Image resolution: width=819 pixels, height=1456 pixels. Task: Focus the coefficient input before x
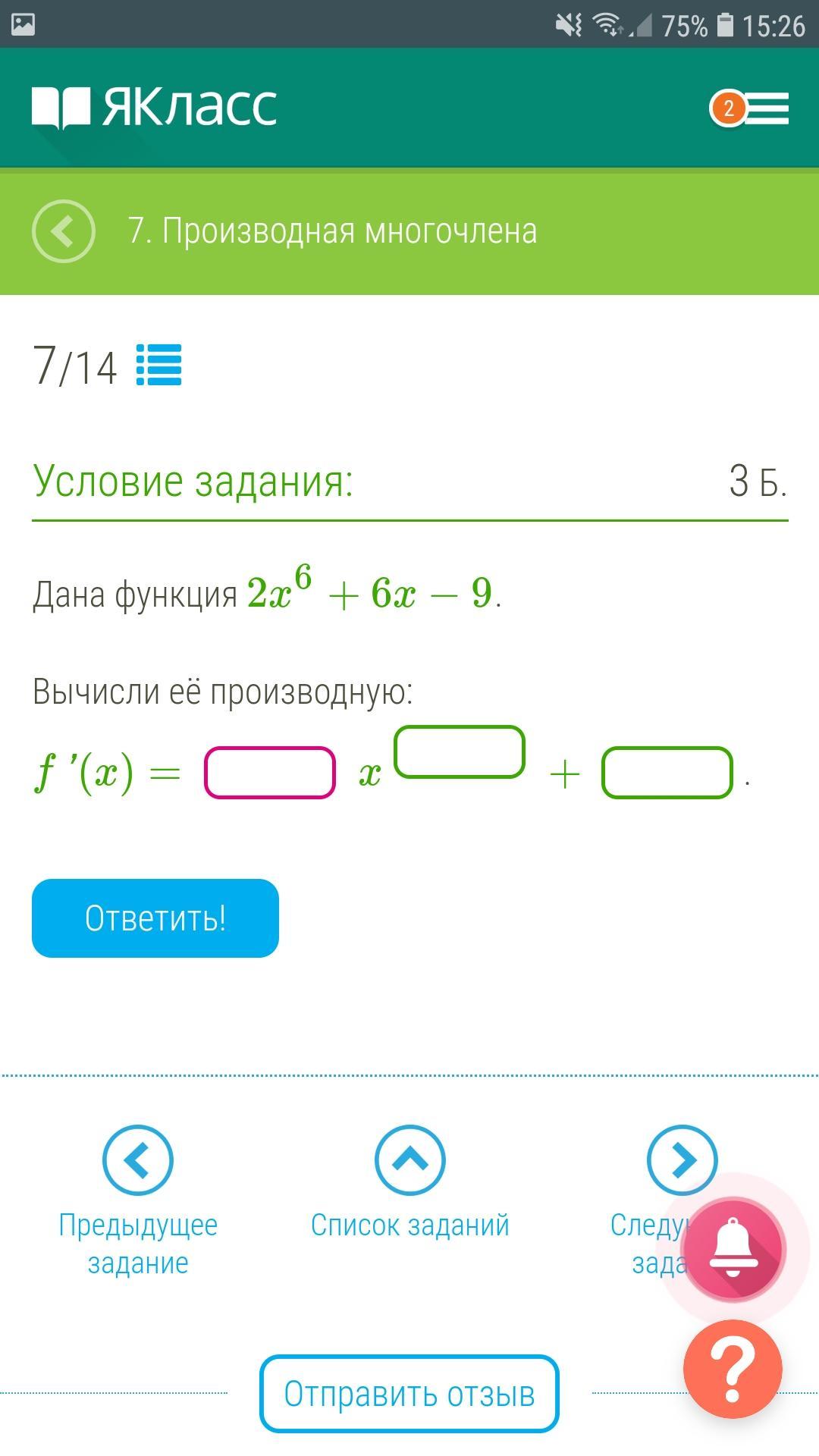[270, 773]
